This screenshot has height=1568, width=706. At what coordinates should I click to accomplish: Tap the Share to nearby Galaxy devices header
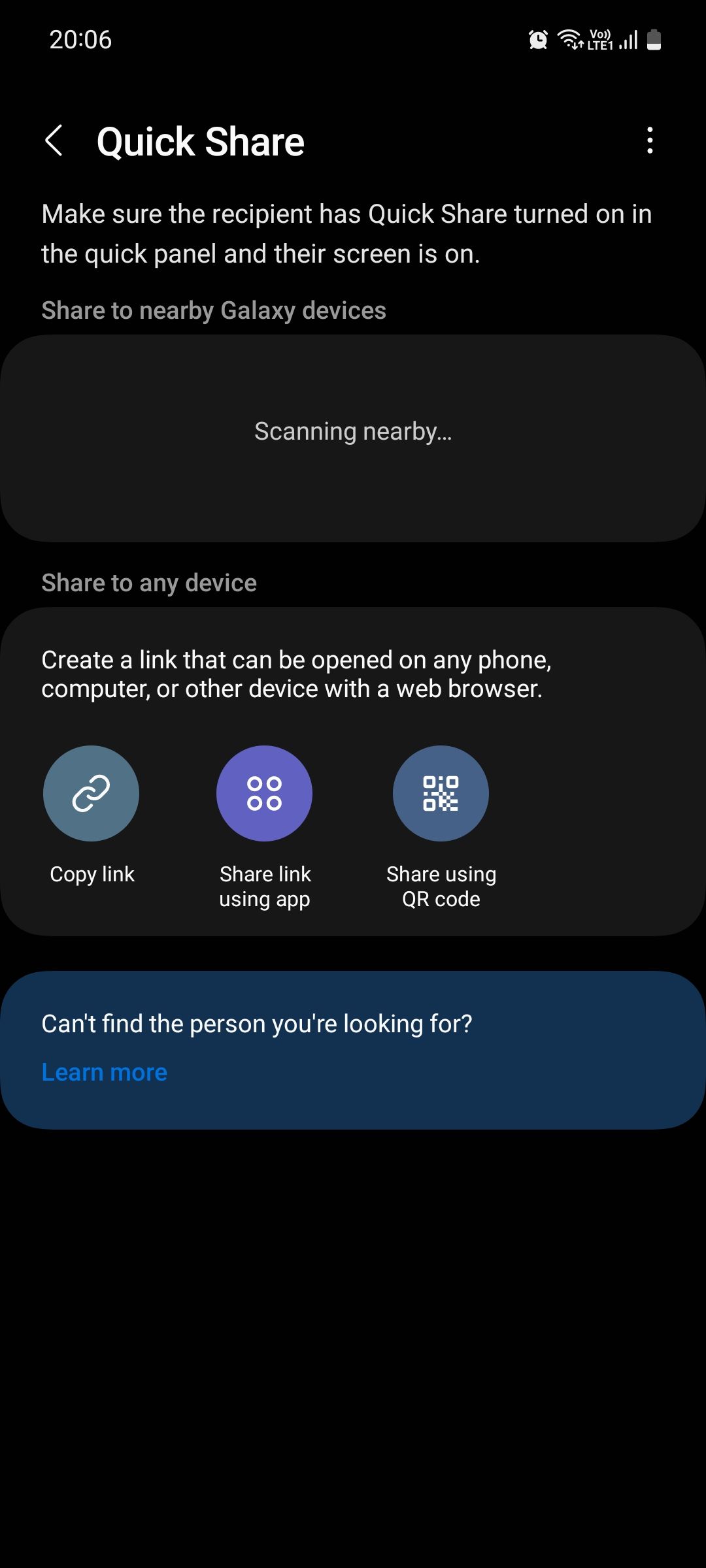click(x=214, y=310)
